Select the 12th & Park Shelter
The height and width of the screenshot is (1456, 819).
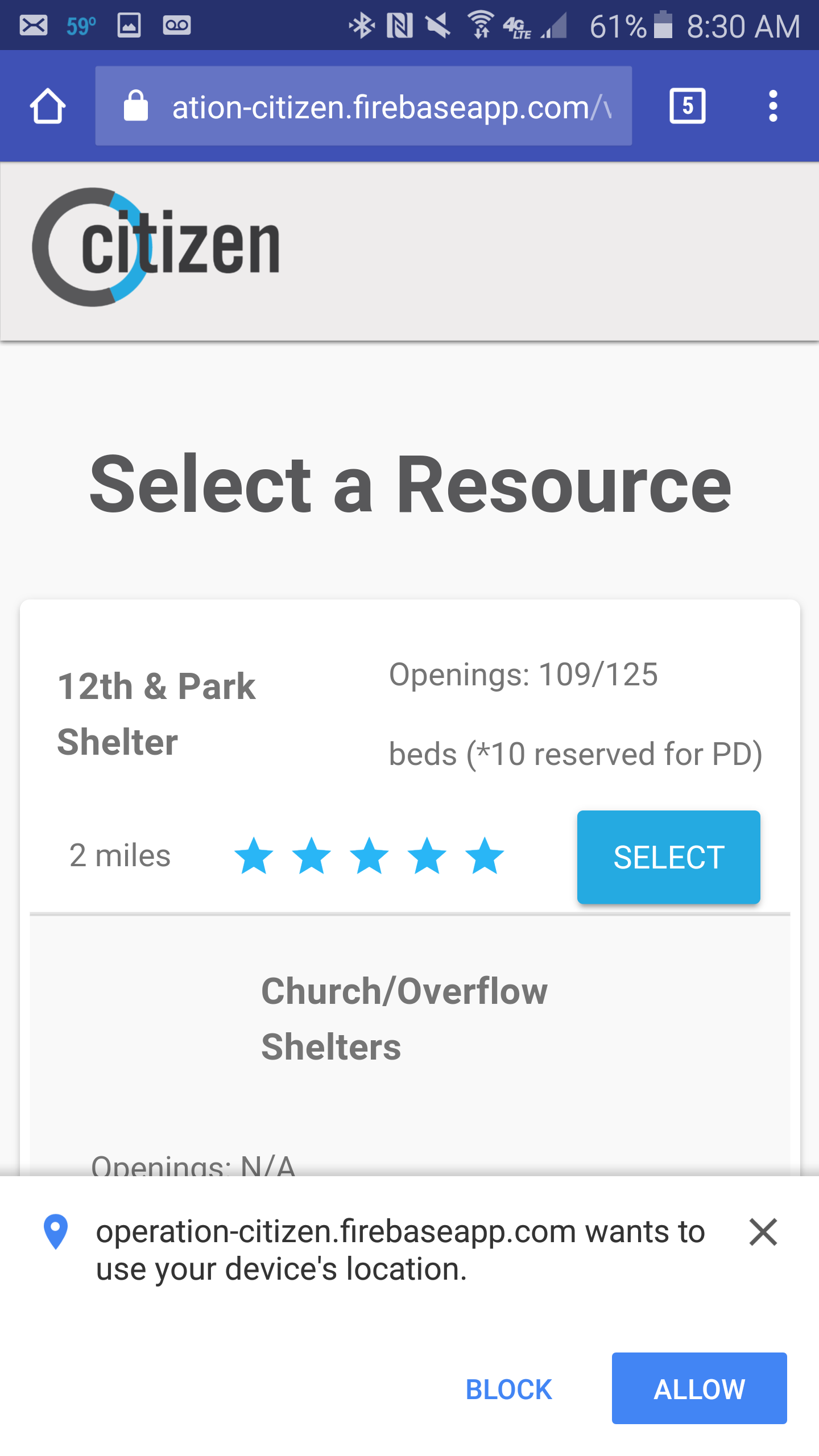[668, 857]
